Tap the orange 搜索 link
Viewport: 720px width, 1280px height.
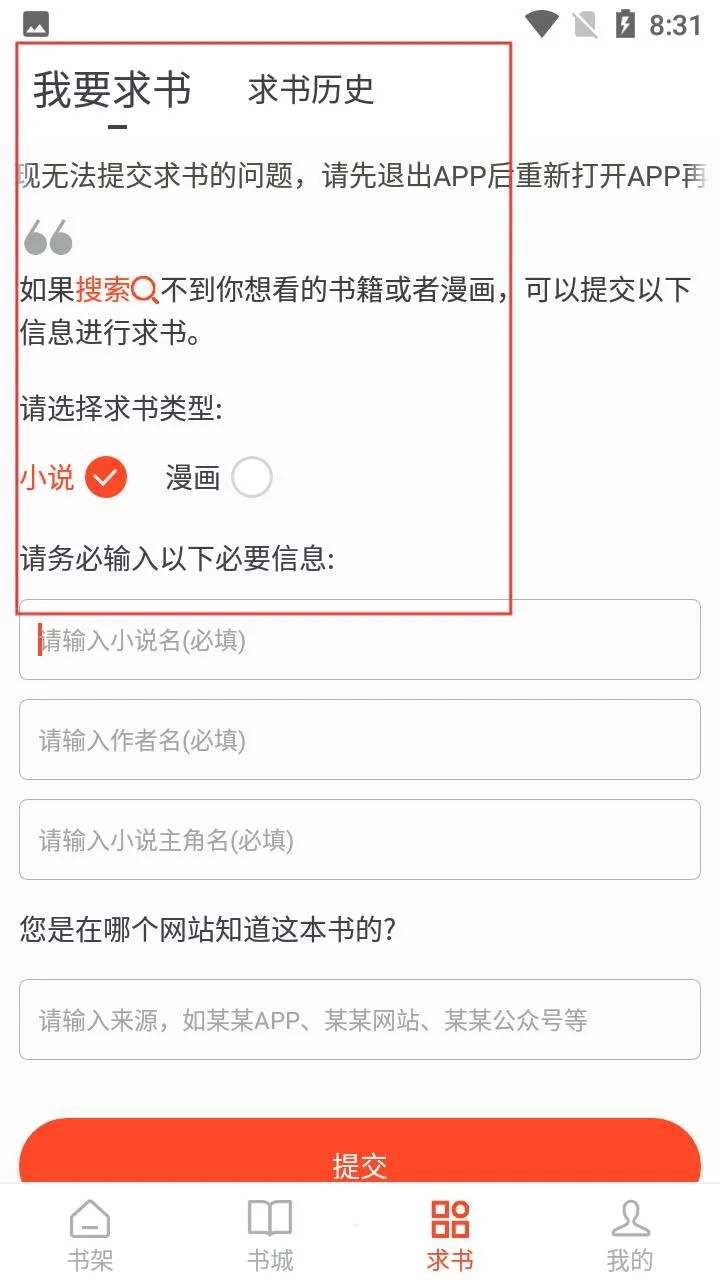[x=116, y=290]
